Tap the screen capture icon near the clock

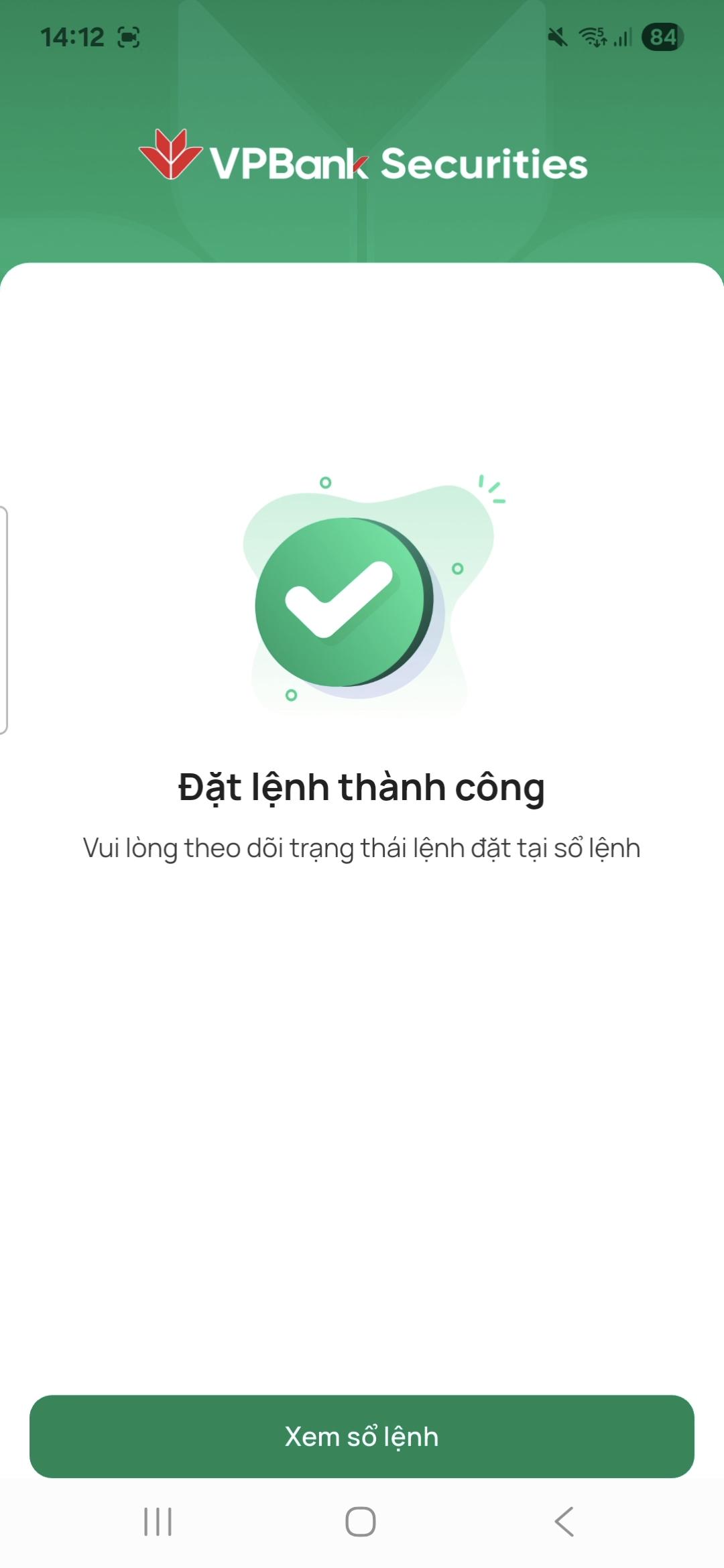click(127, 37)
